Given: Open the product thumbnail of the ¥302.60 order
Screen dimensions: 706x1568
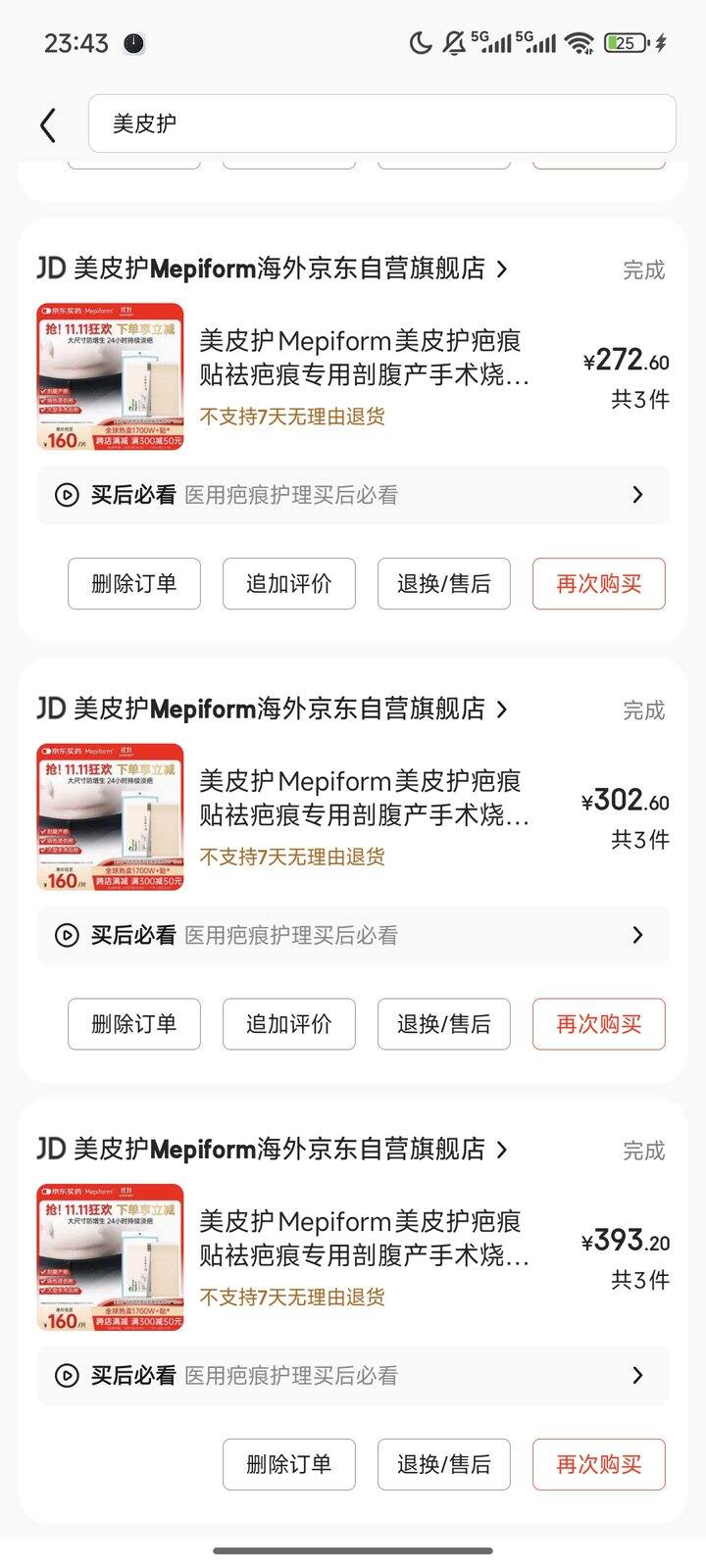Looking at the screenshot, I should click(x=110, y=817).
